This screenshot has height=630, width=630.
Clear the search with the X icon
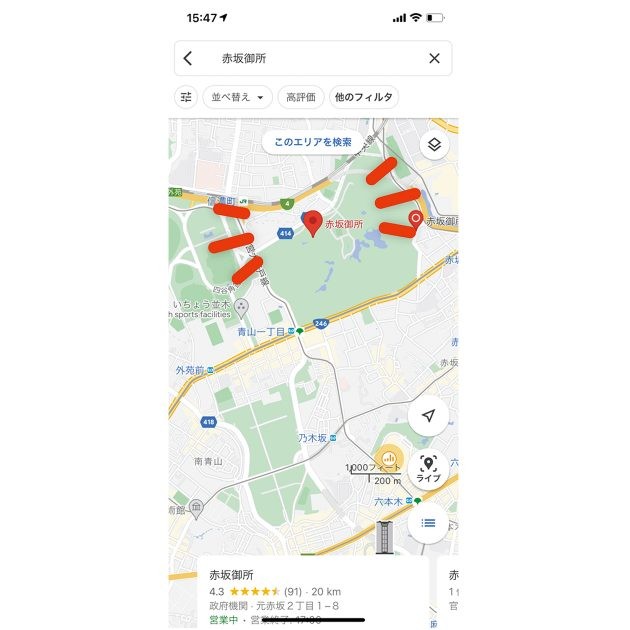434,59
